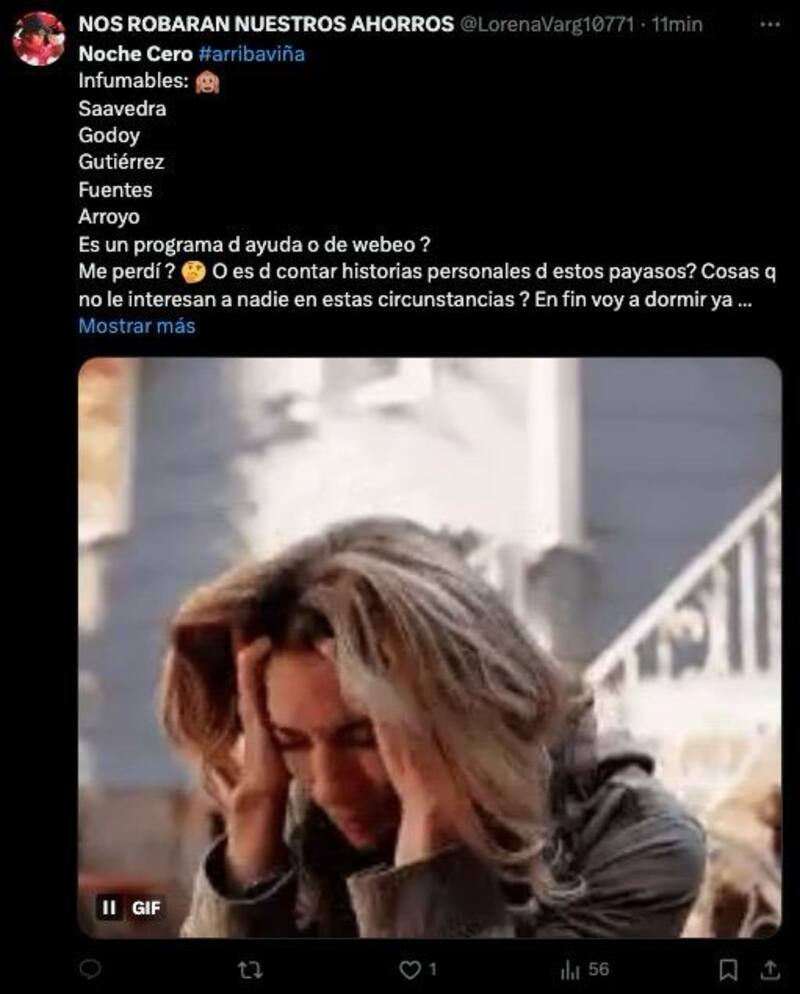Screen dimensions: 800x994
Task: Open the GIF in full view
Action: (x=430, y=640)
